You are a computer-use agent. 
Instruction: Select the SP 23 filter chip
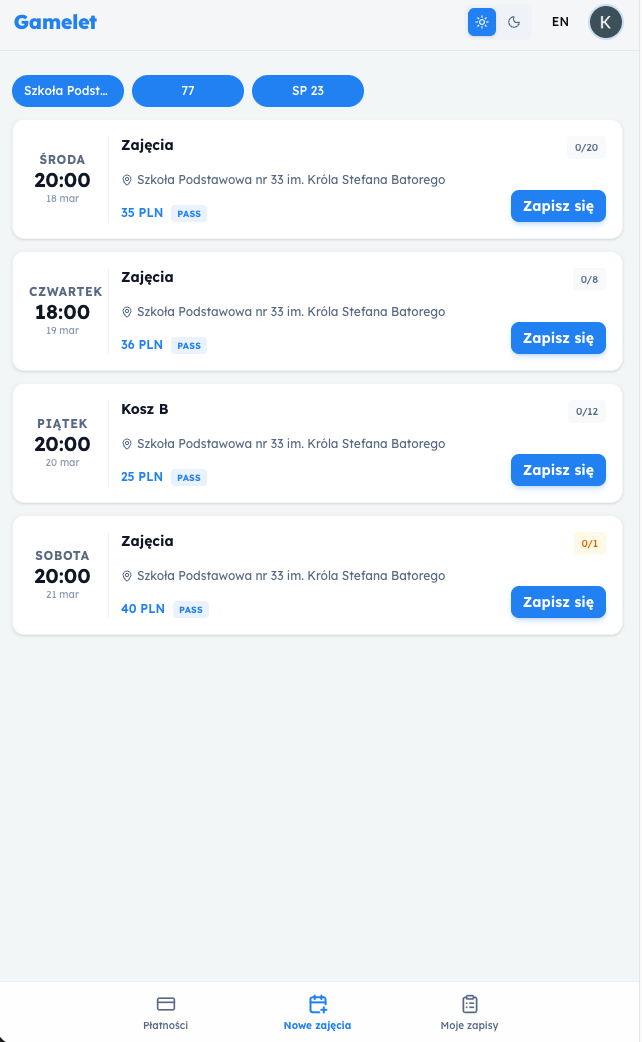click(x=308, y=91)
